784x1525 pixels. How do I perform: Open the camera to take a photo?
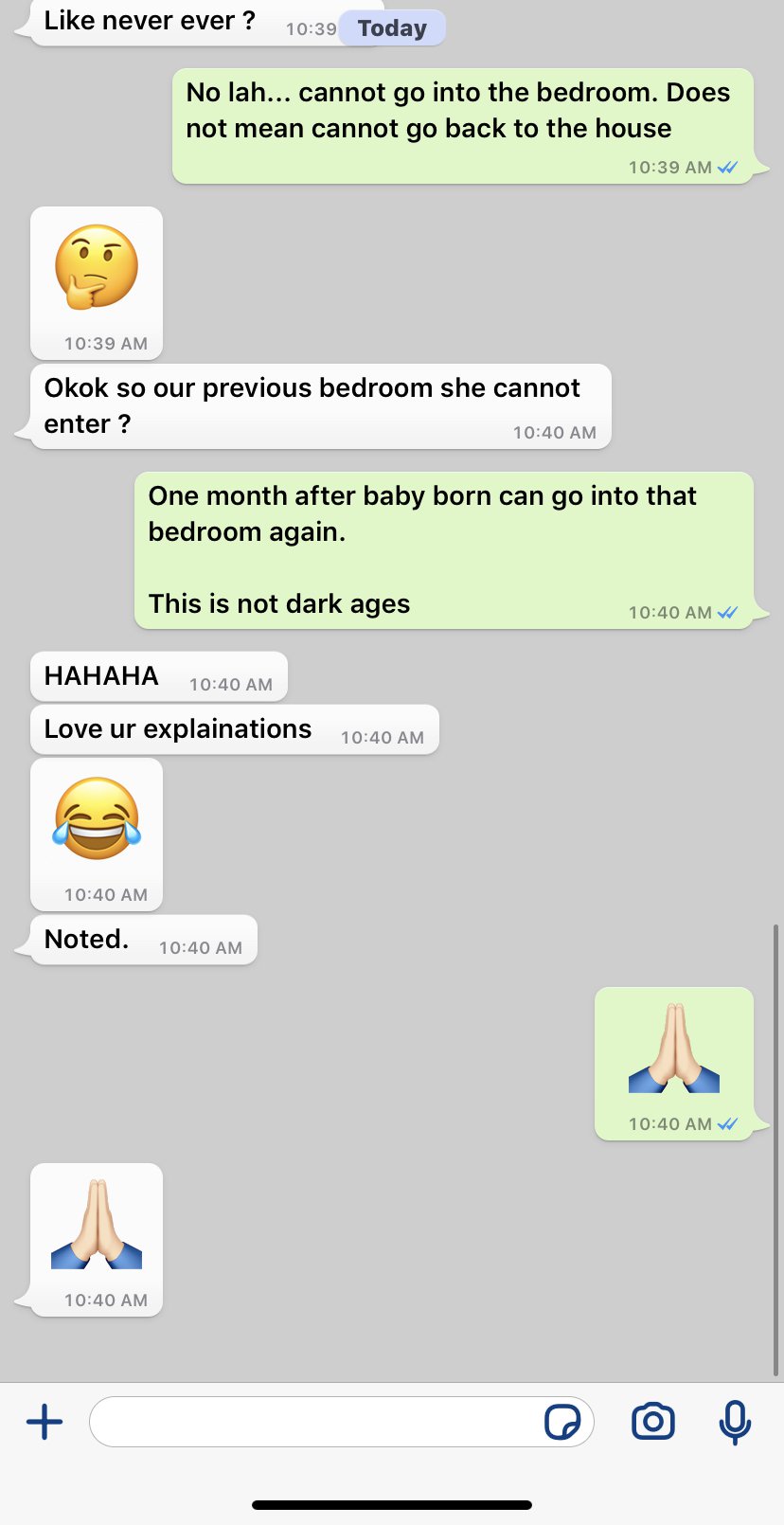(x=652, y=1422)
